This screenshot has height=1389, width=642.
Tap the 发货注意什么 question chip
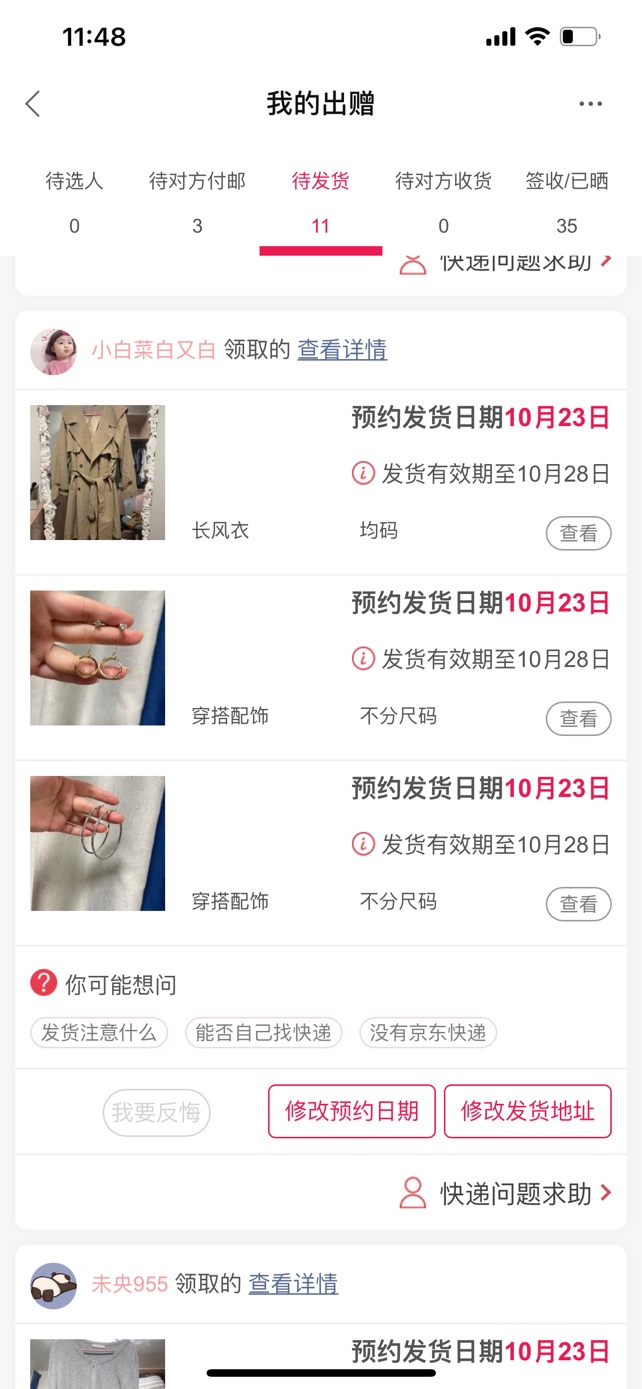pos(99,1033)
